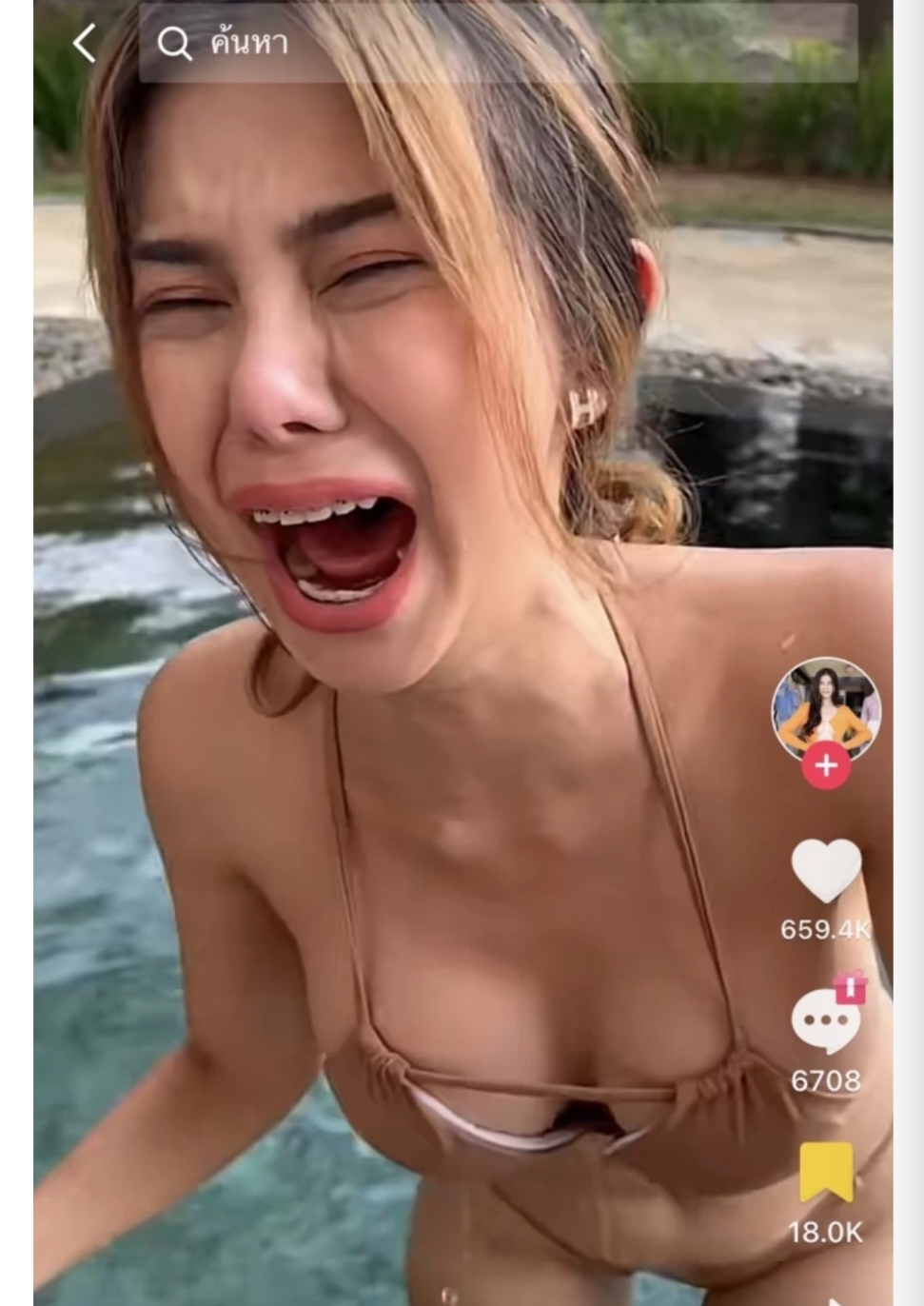The height and width of the screenshot is (1306, 924).
Task: Open the ค้นหา search field
Action: tap(495, 43)
